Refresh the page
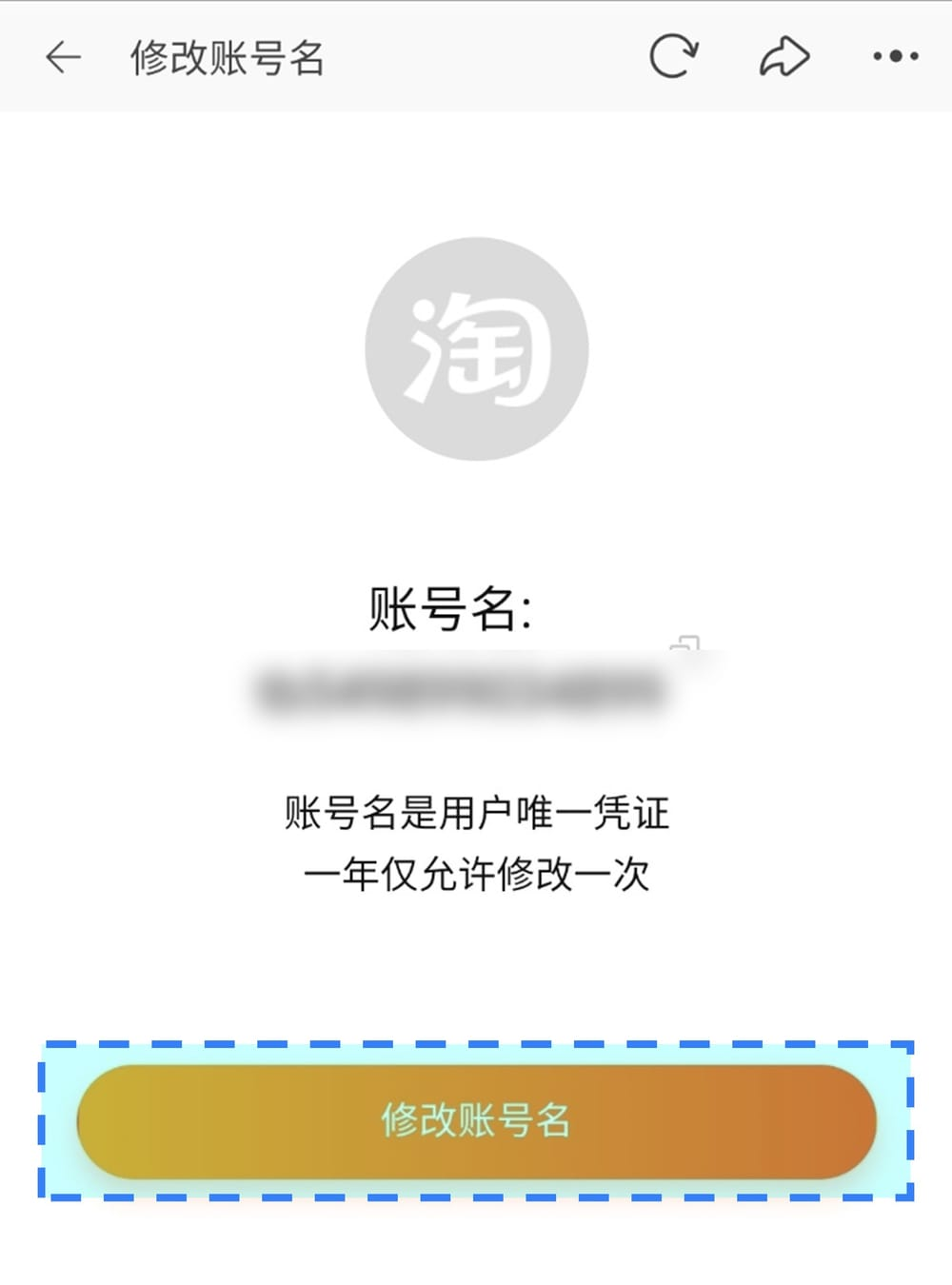The image size is (952, 1285). [x=673, y=56]
